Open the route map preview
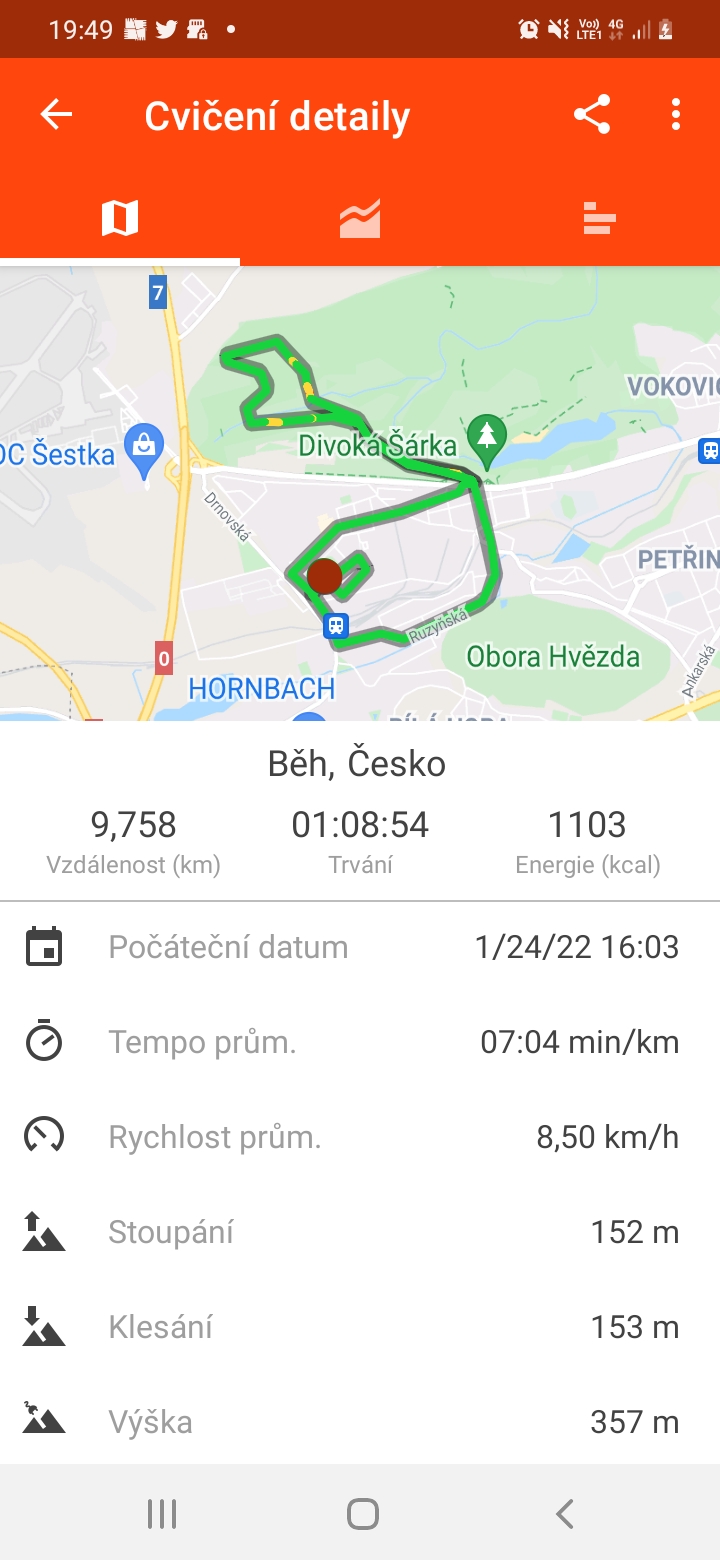The image size is (720, 1560). click(360, 493)
